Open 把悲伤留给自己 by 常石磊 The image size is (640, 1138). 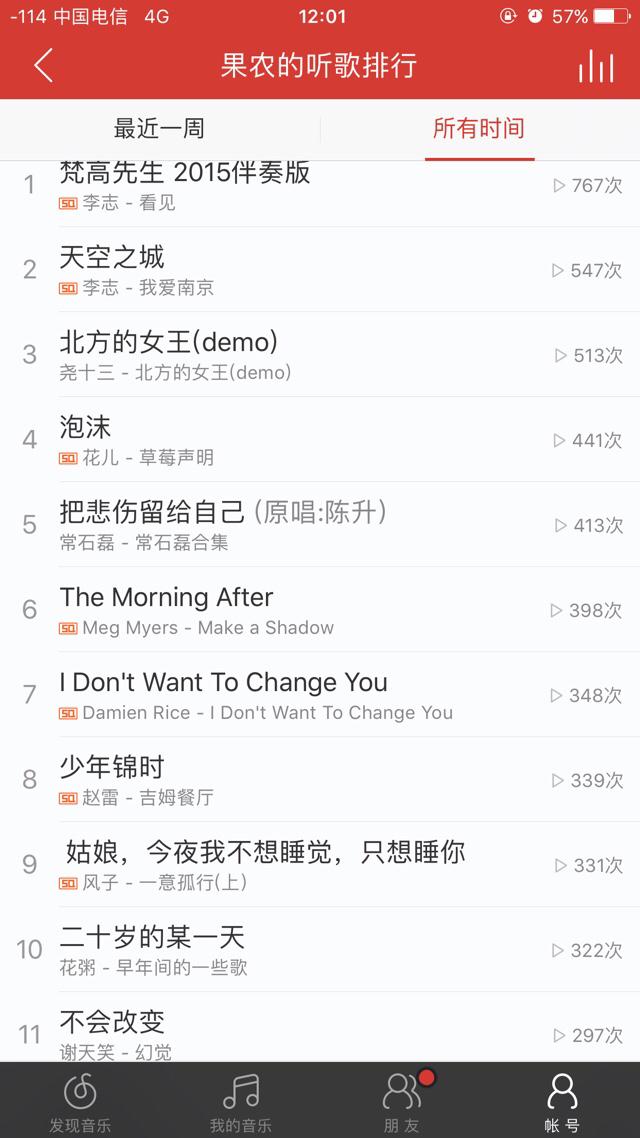[x=320, y=524]
